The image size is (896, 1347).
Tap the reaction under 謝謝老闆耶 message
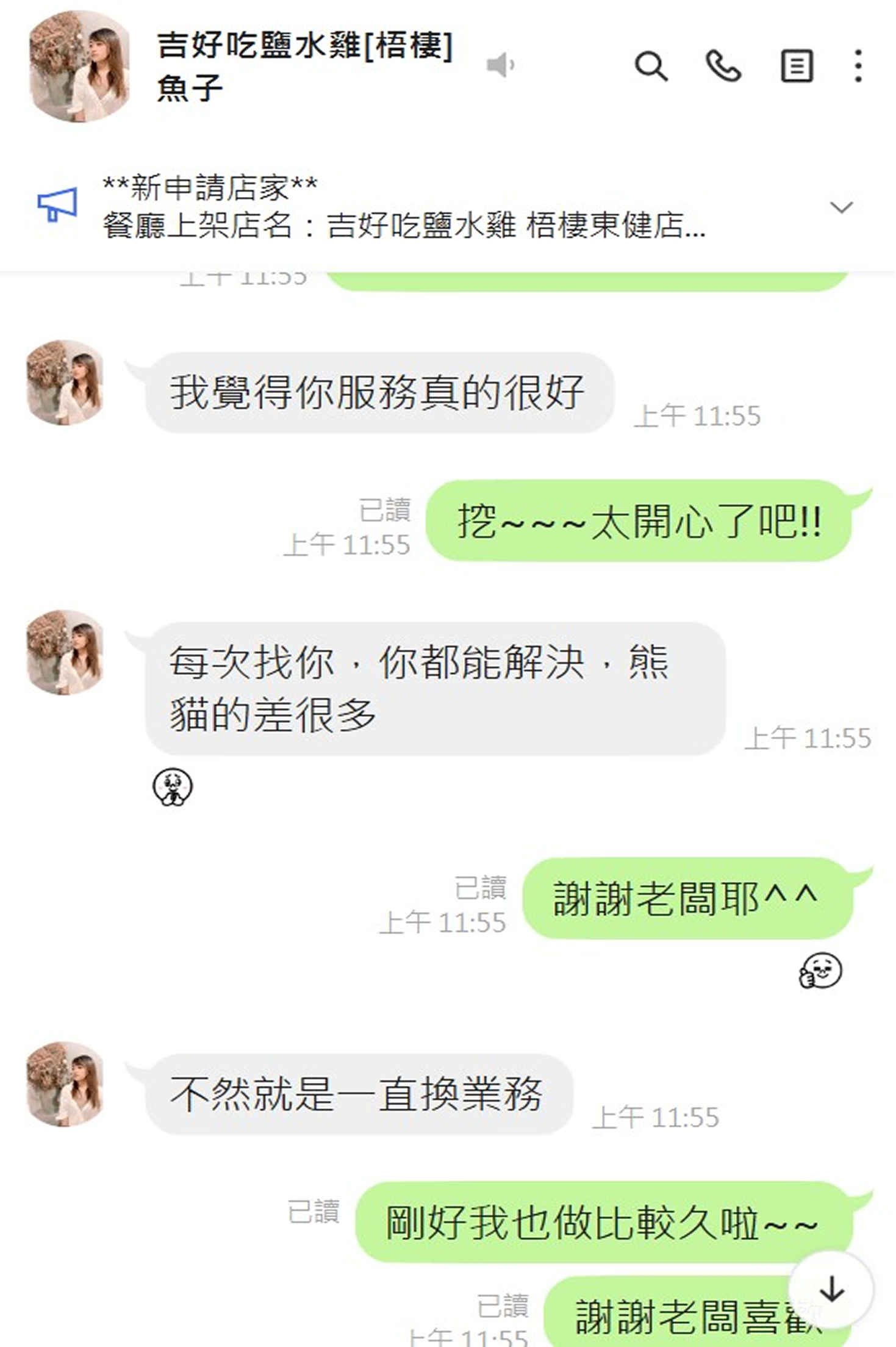(820, 971)
